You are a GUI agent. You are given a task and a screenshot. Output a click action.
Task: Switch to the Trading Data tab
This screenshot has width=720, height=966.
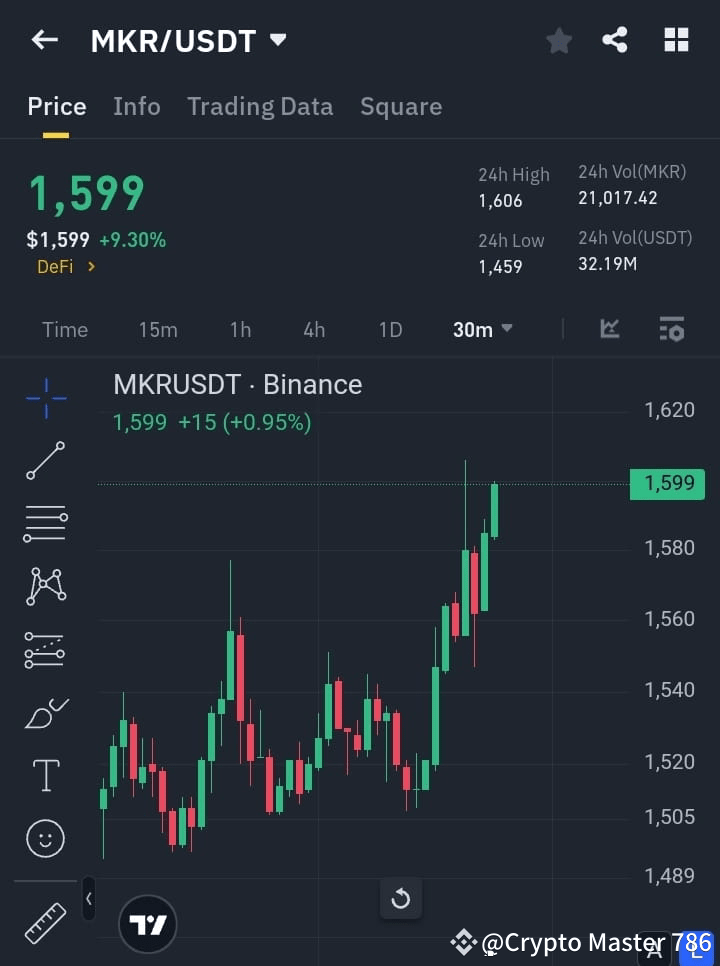(x=260, y=106)
